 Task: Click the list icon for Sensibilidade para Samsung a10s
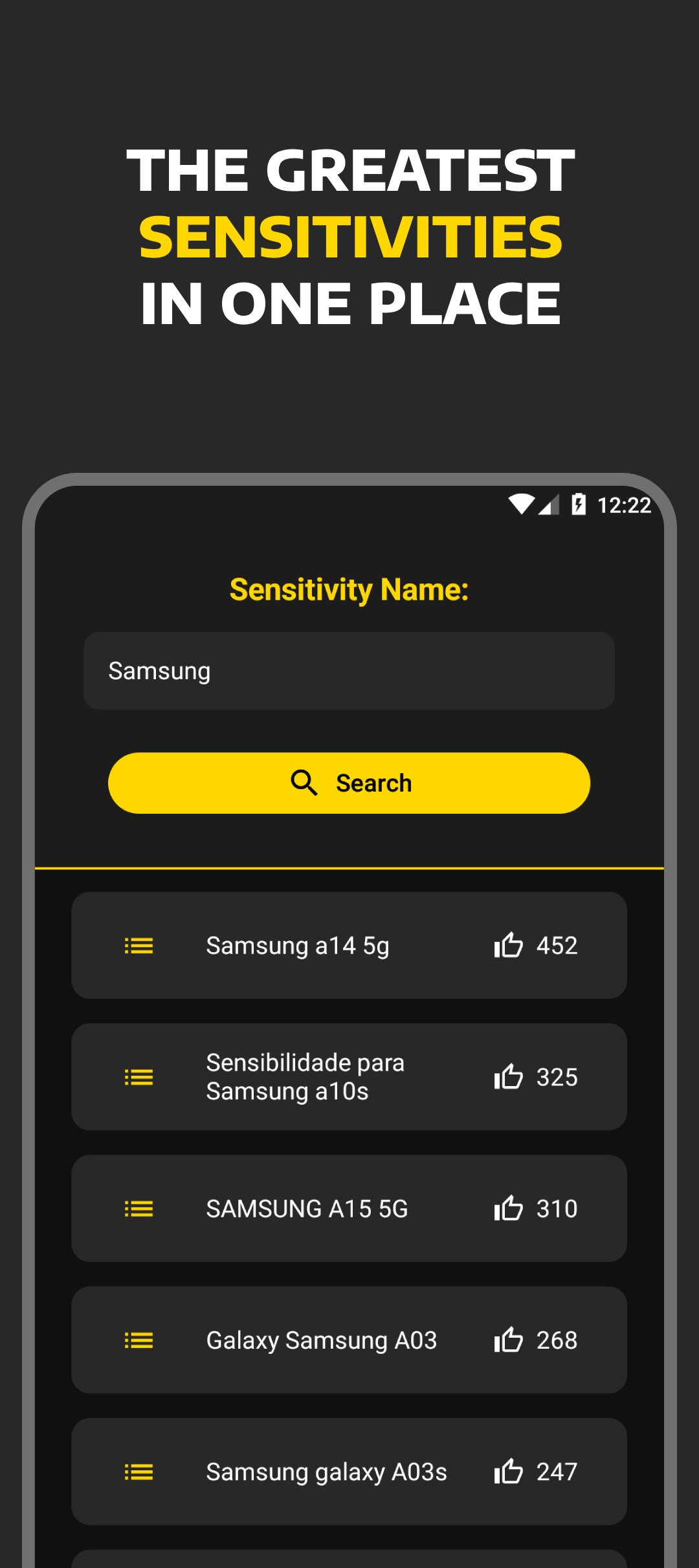tap(138, 1077)
